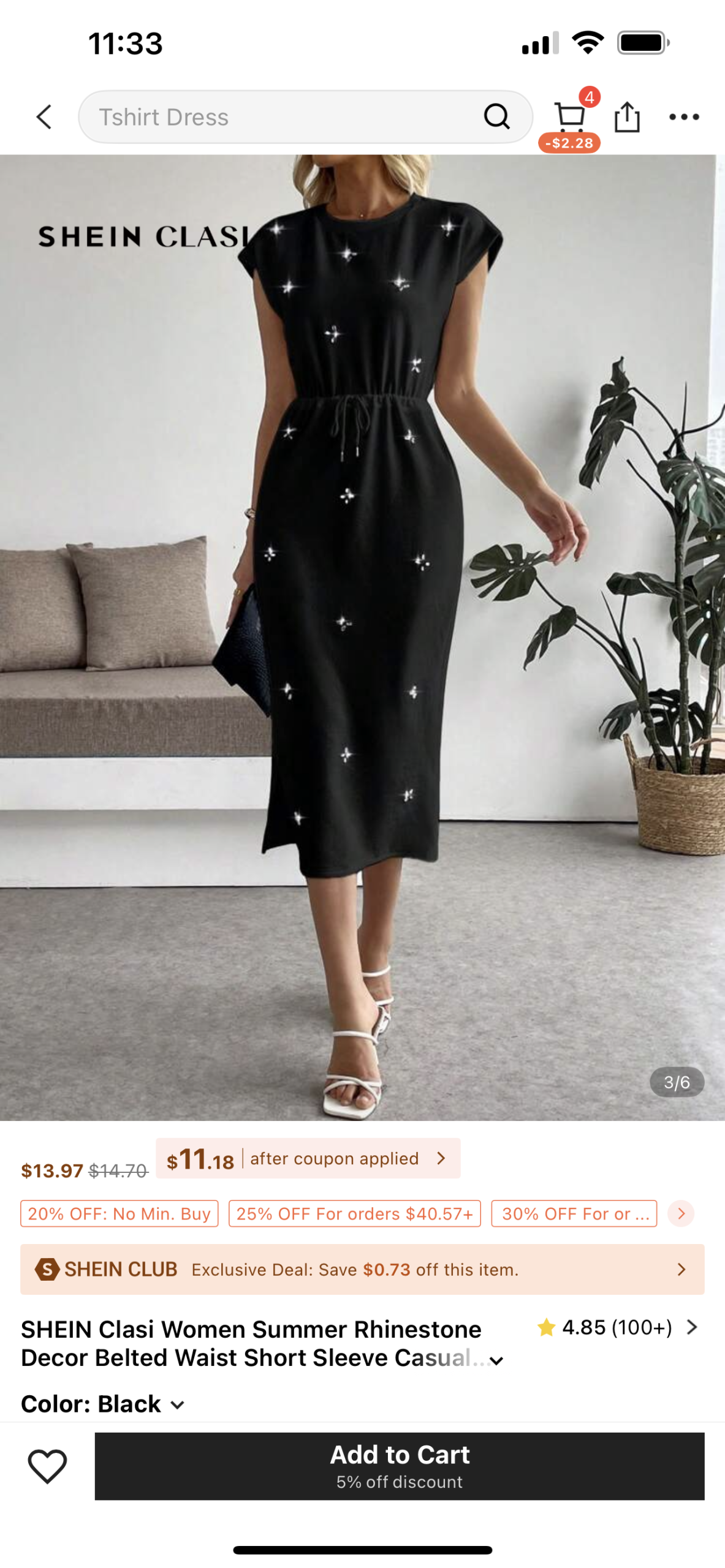
Task: Save the dress to wishlist with heart
Action: pos(47,1466)
